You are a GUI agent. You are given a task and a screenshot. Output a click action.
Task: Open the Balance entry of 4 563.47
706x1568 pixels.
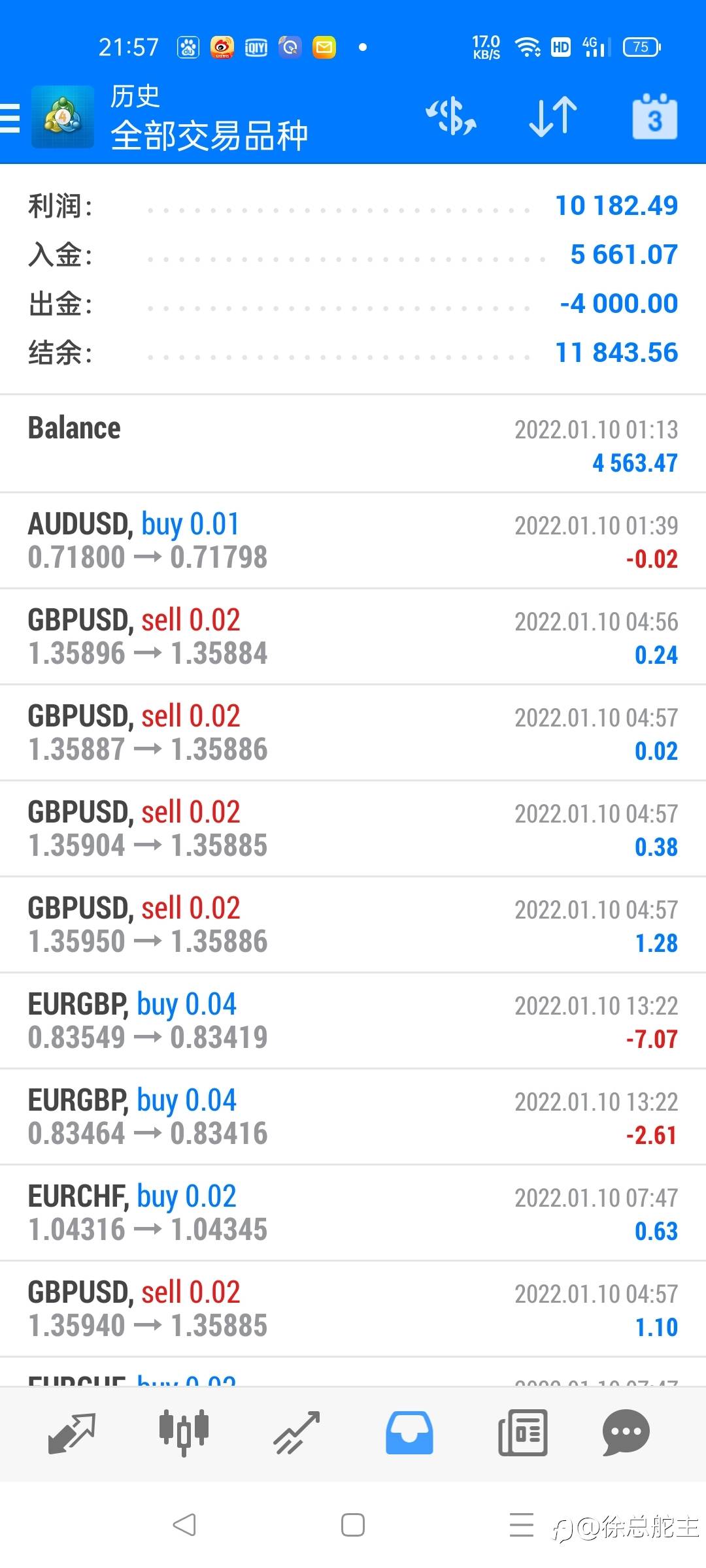point(353,444)
